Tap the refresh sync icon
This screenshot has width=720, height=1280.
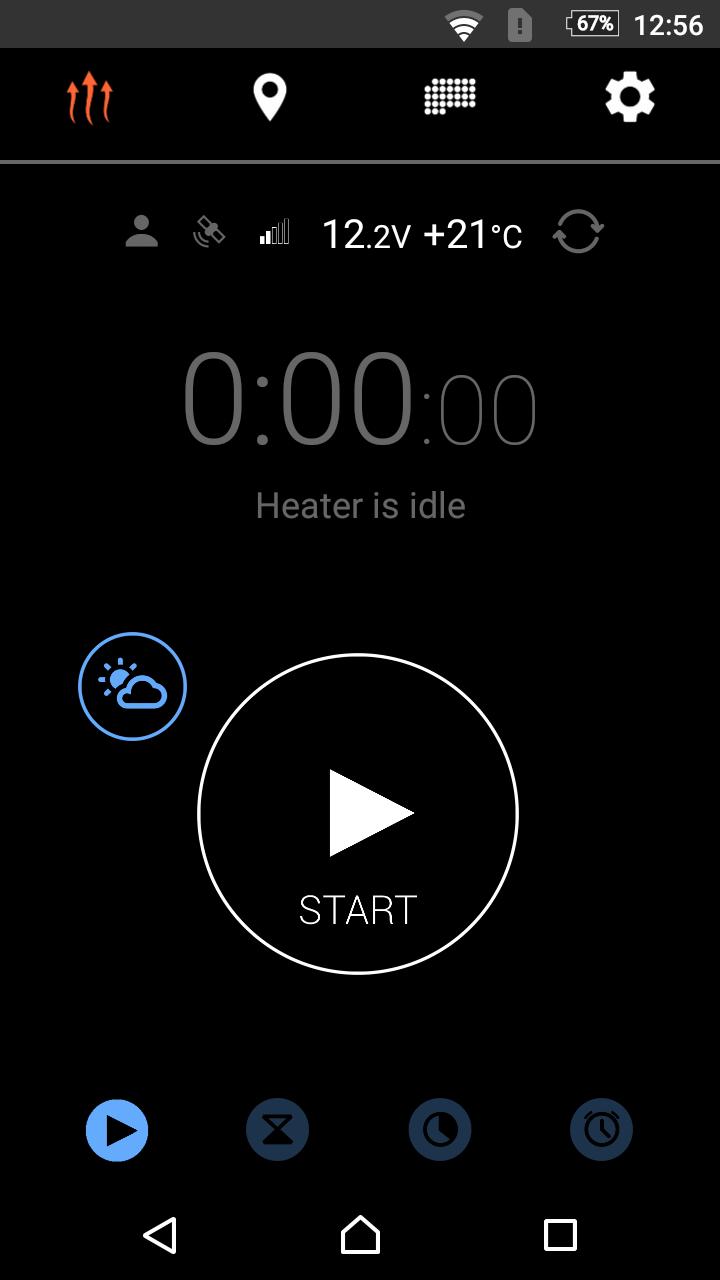578,232
